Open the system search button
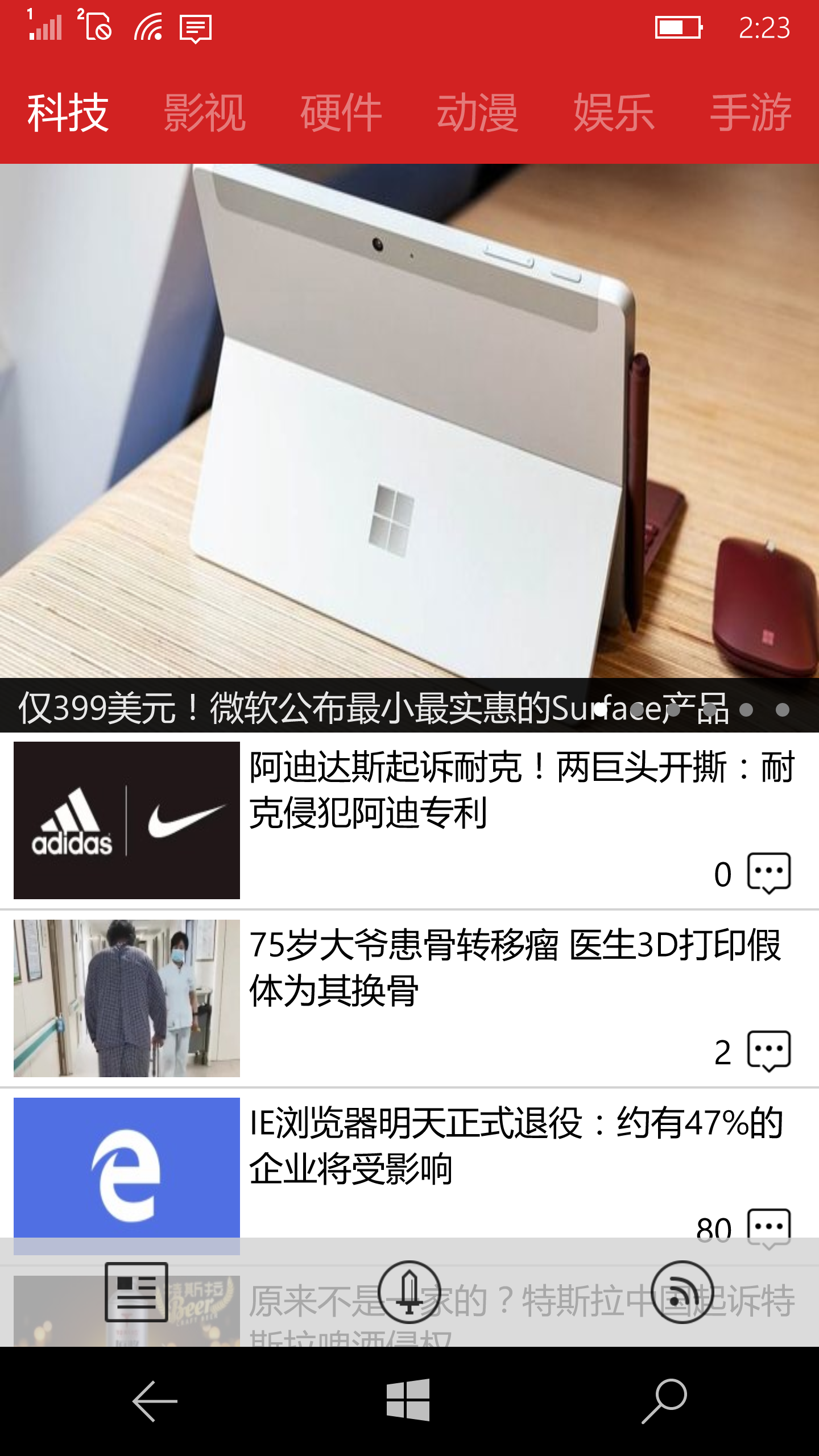 pyautogui.click(x=664, y=1401)
